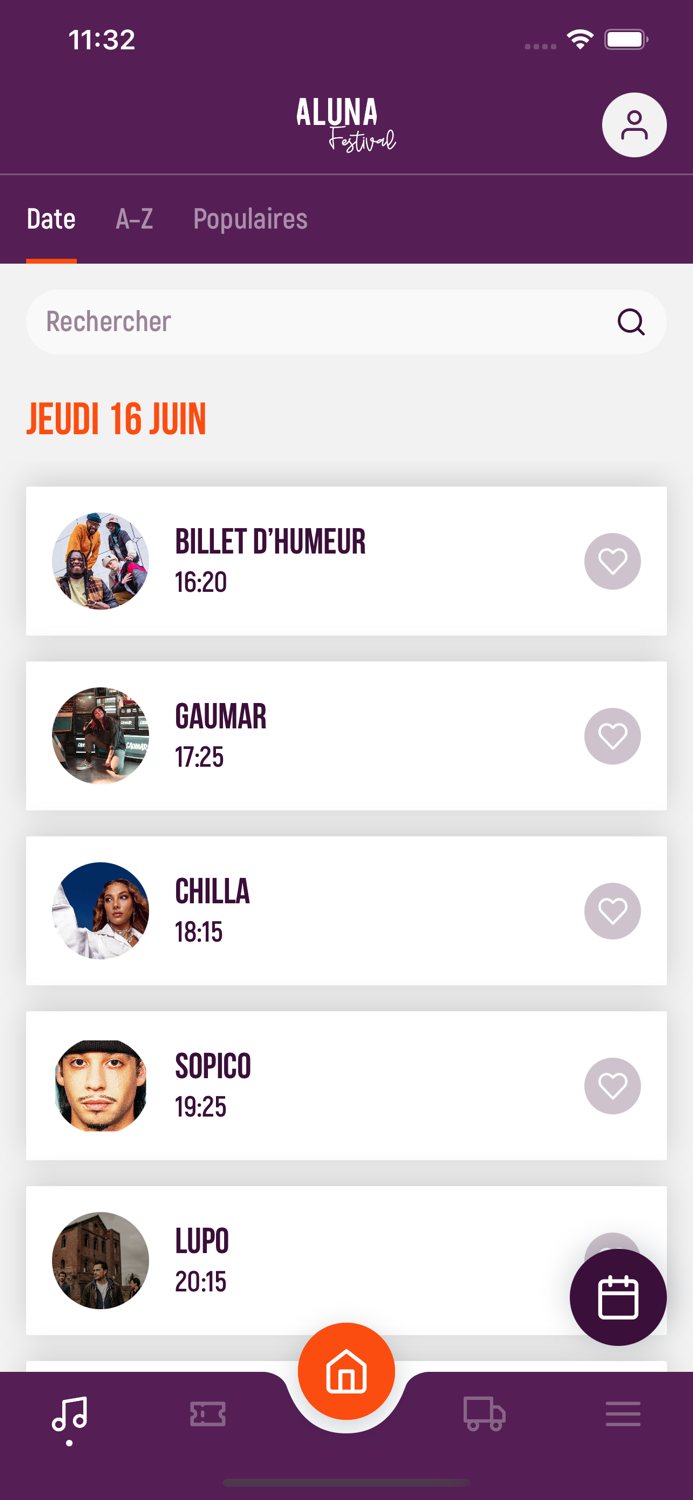This screenshot has height=1500, width=693.
Task: Switch to the A-Z tab
Action: [134, 219]
